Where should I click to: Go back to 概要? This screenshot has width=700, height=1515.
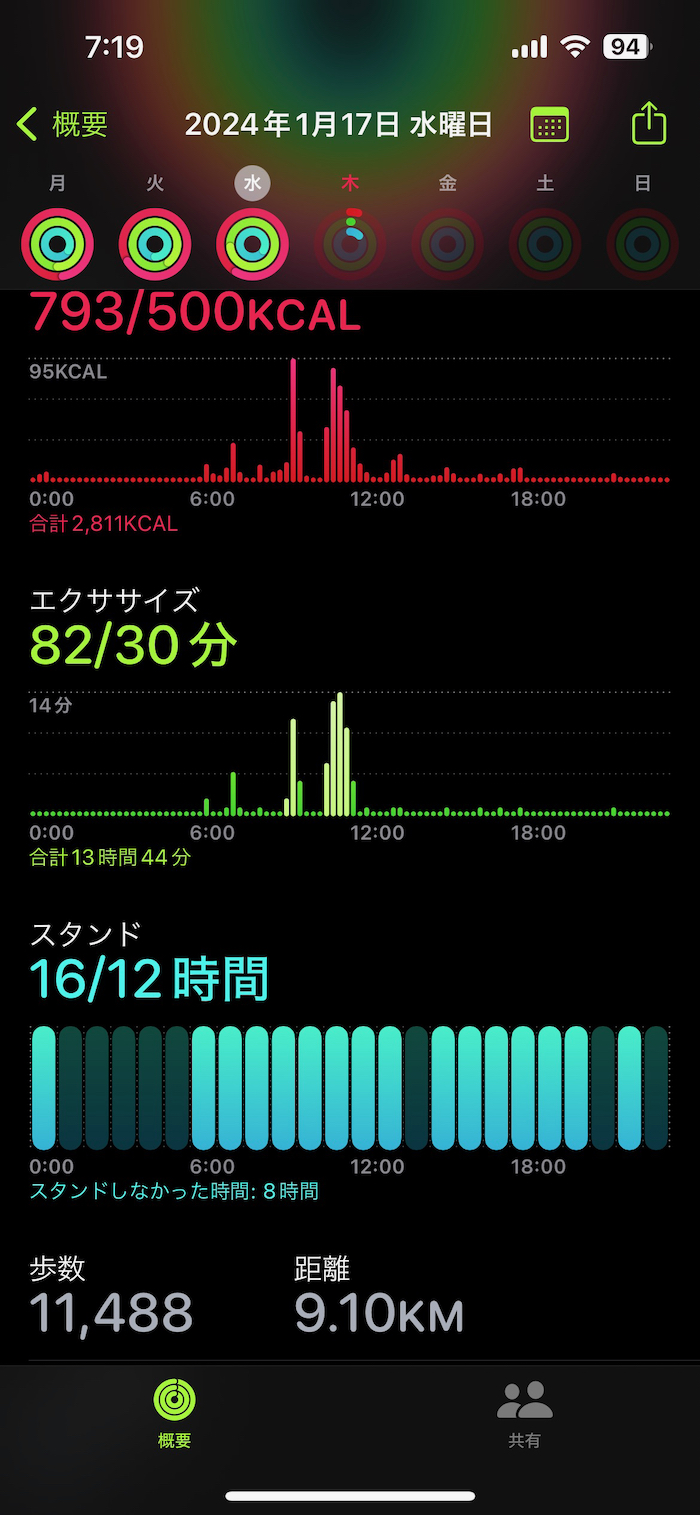62,125
